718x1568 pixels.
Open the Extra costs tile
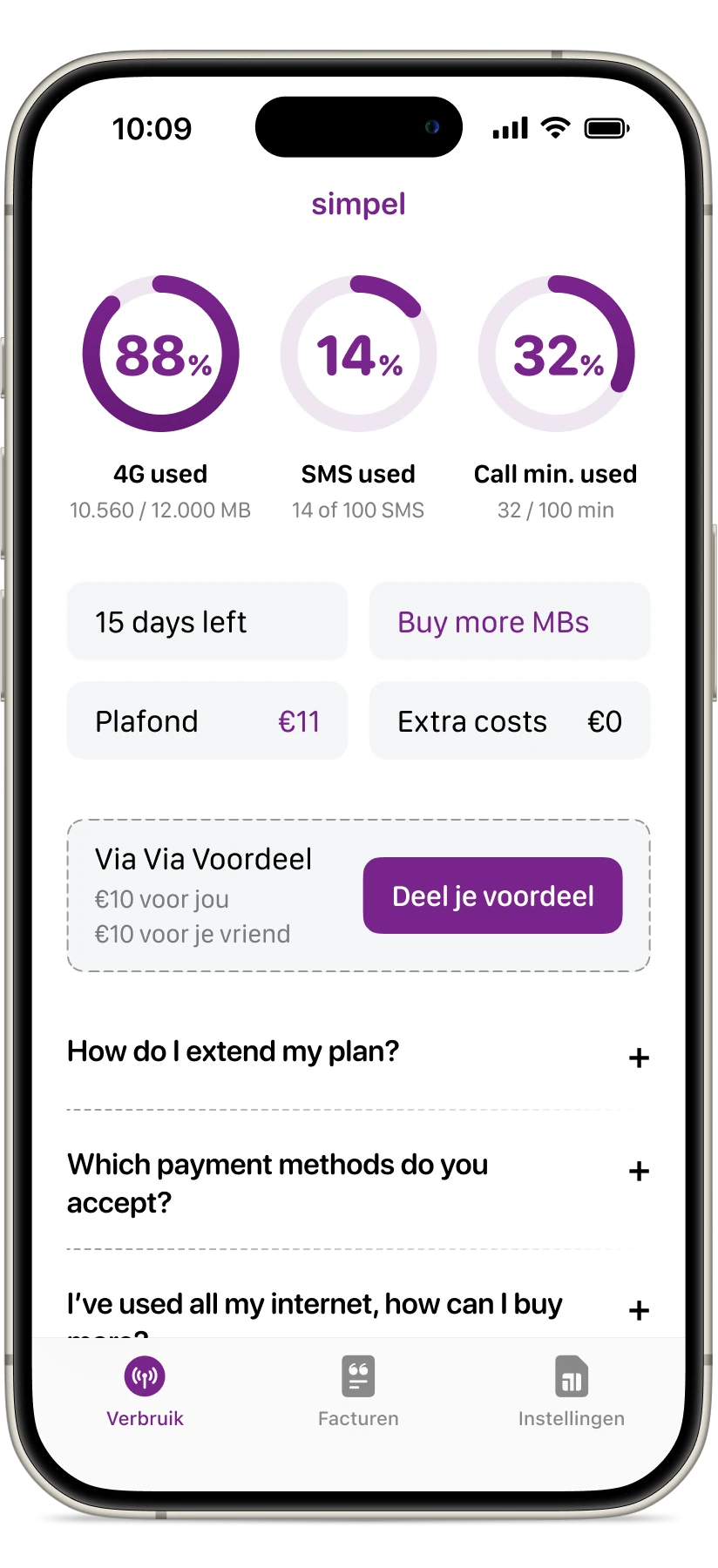pos(510,720)
